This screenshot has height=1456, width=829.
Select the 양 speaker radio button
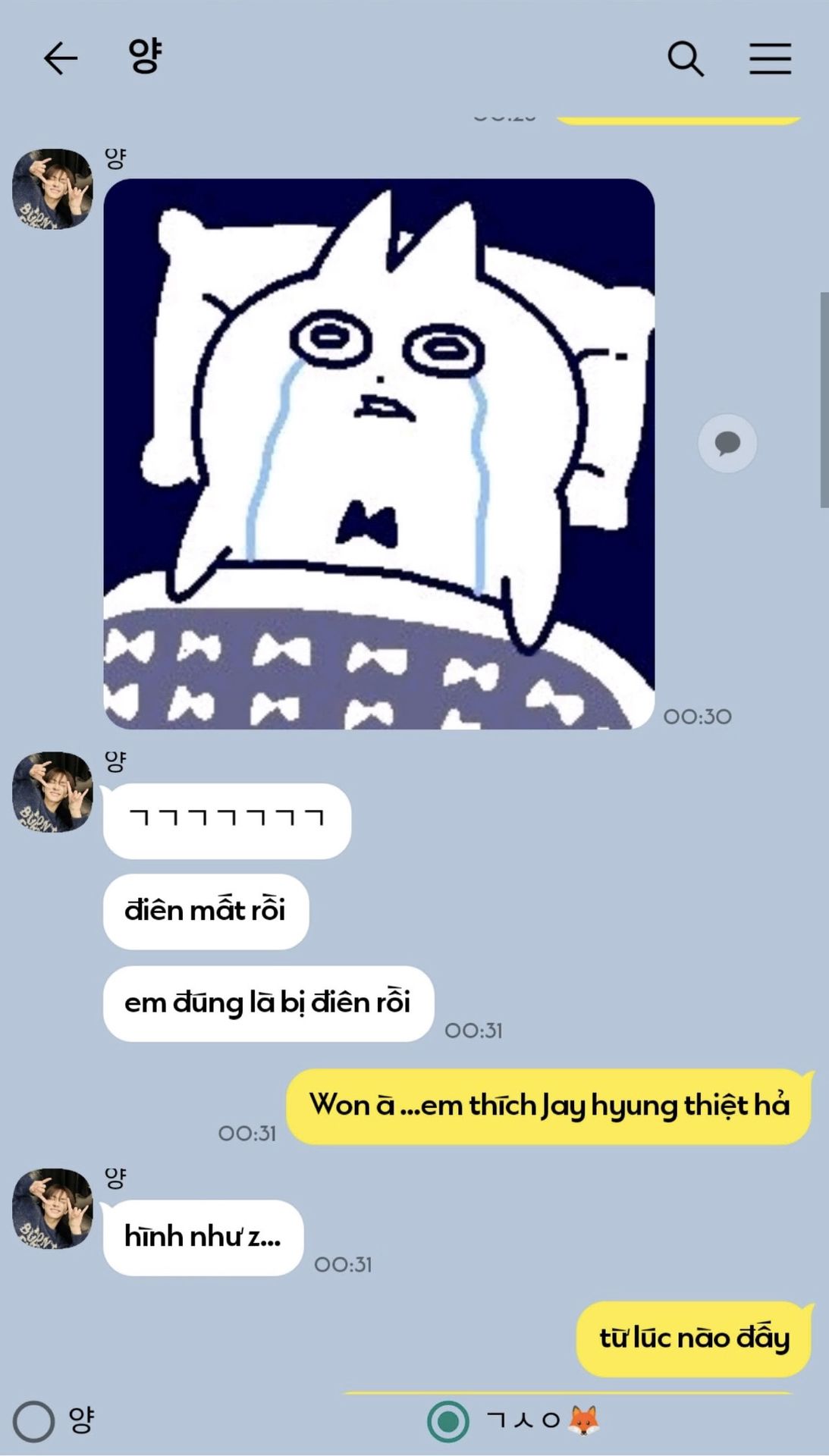[x=33, y=1420]
